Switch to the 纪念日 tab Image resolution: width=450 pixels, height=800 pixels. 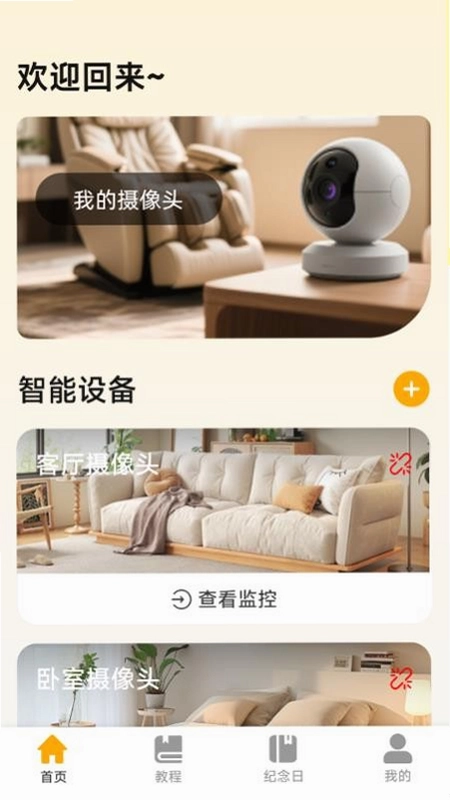(283, 759)
